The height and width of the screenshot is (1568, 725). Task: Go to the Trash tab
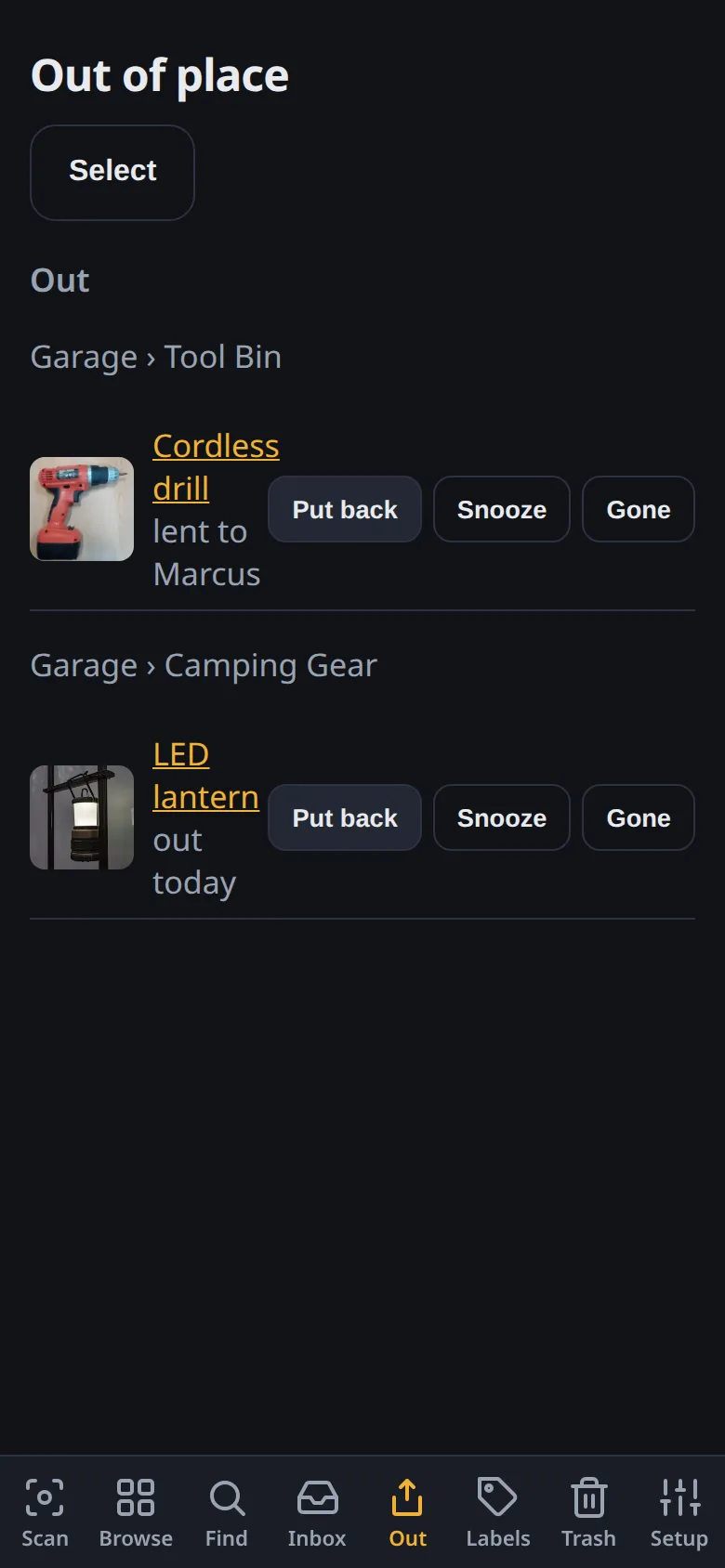tap(588, 1512)
